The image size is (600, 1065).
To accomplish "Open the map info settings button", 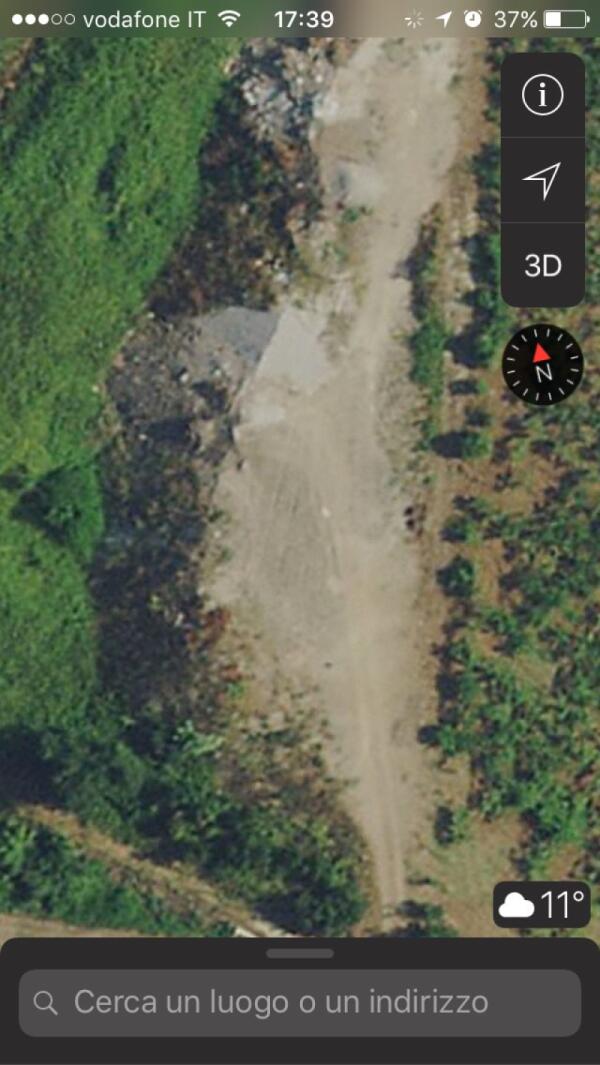I will coord(542,95).
